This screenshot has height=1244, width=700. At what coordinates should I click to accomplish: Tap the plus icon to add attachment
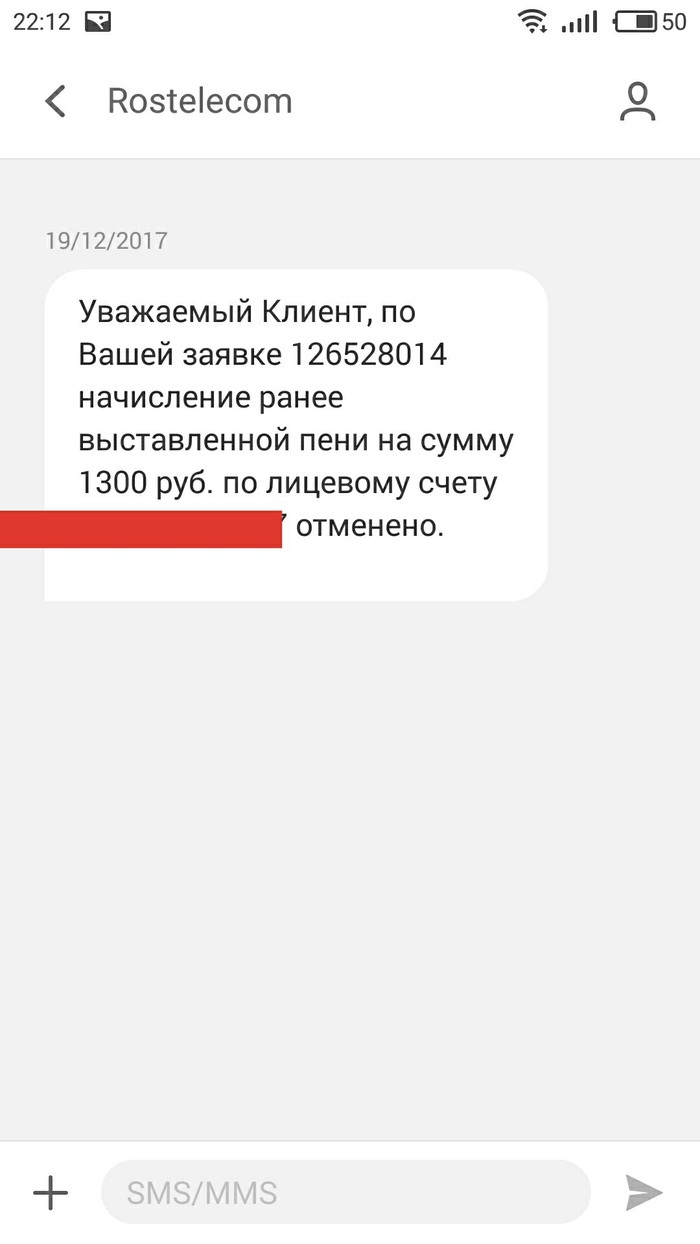click(x=50, y=1192)
